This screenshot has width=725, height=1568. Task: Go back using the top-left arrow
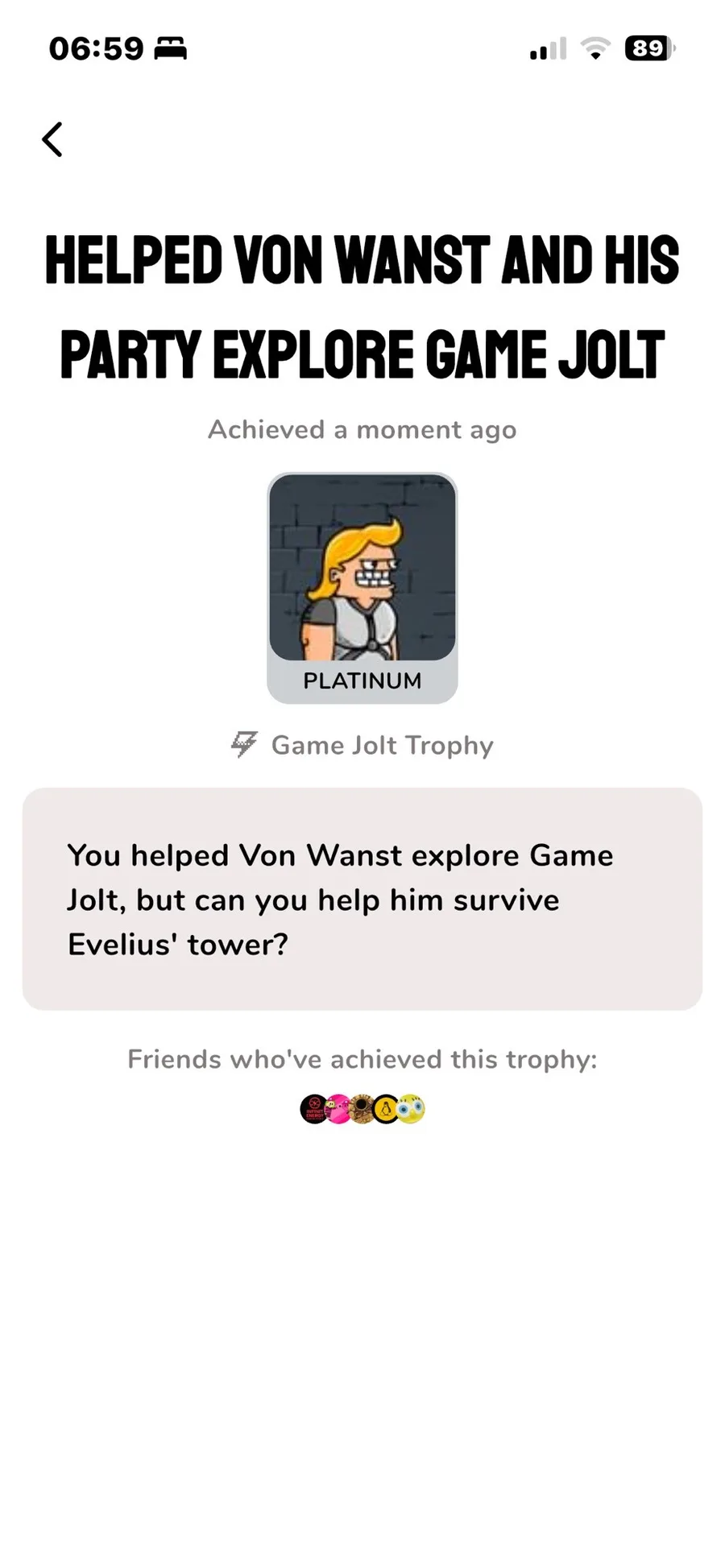[x=52, y=139]
